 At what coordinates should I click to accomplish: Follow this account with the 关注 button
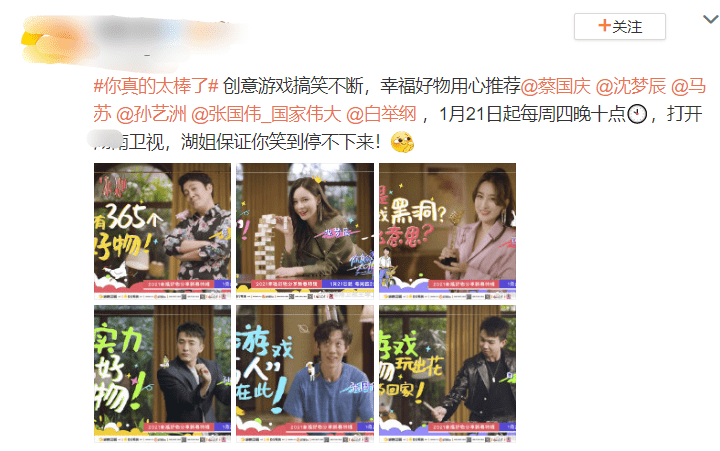[x=619, y=27]
